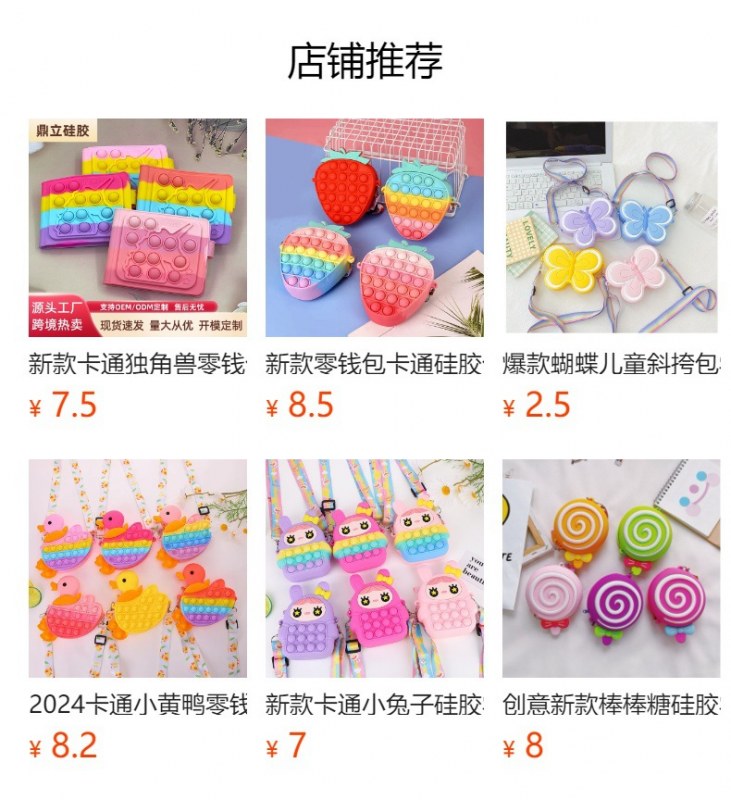Screen dimensions: 731x800
Task: Open the butterfly kids crossbody bag item
Action: click(611, 228)
